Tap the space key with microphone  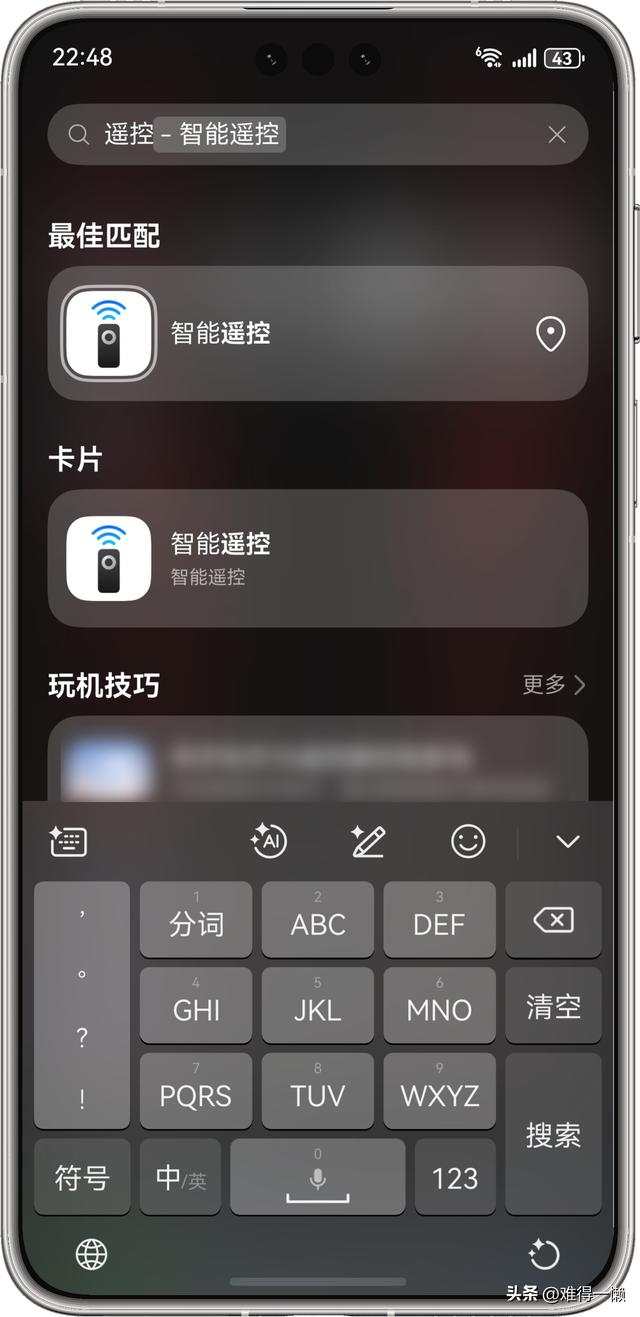click(318, 1177)
